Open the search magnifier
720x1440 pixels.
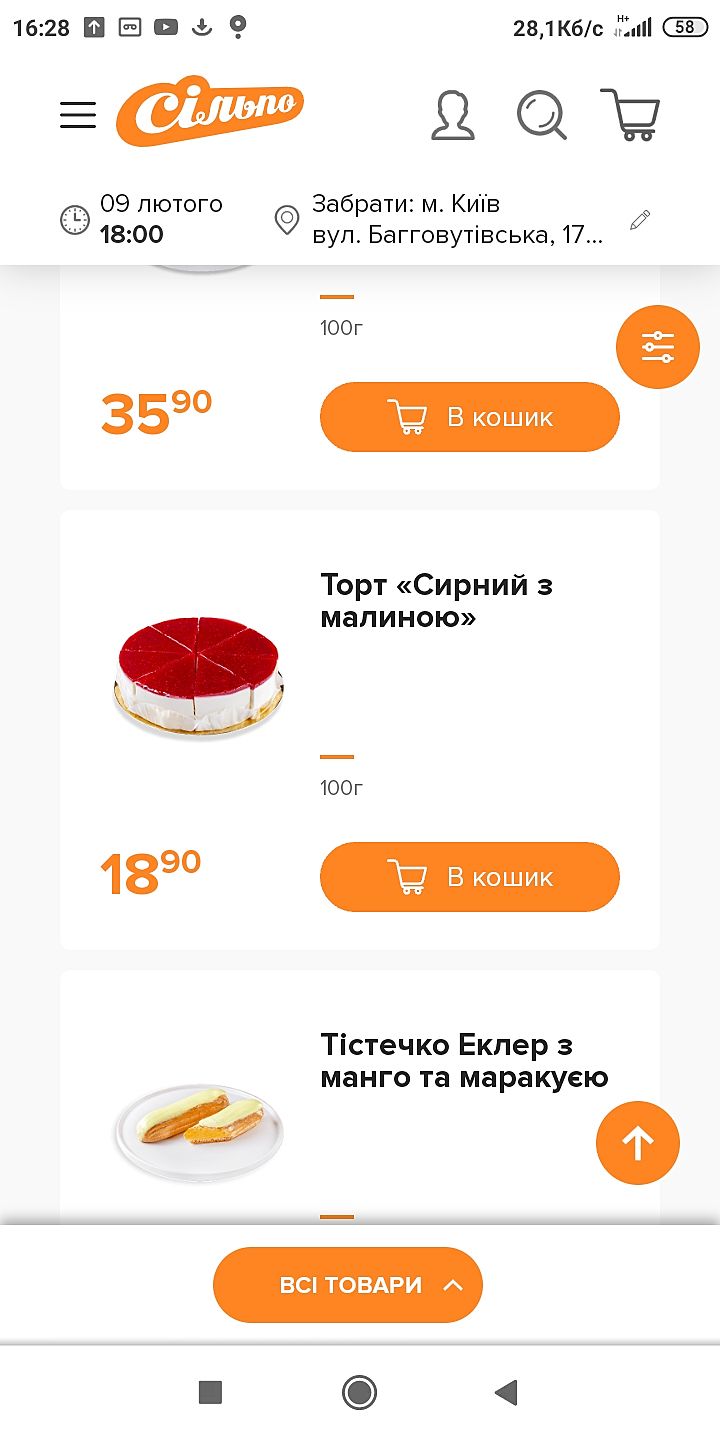[x=541, y=115]
